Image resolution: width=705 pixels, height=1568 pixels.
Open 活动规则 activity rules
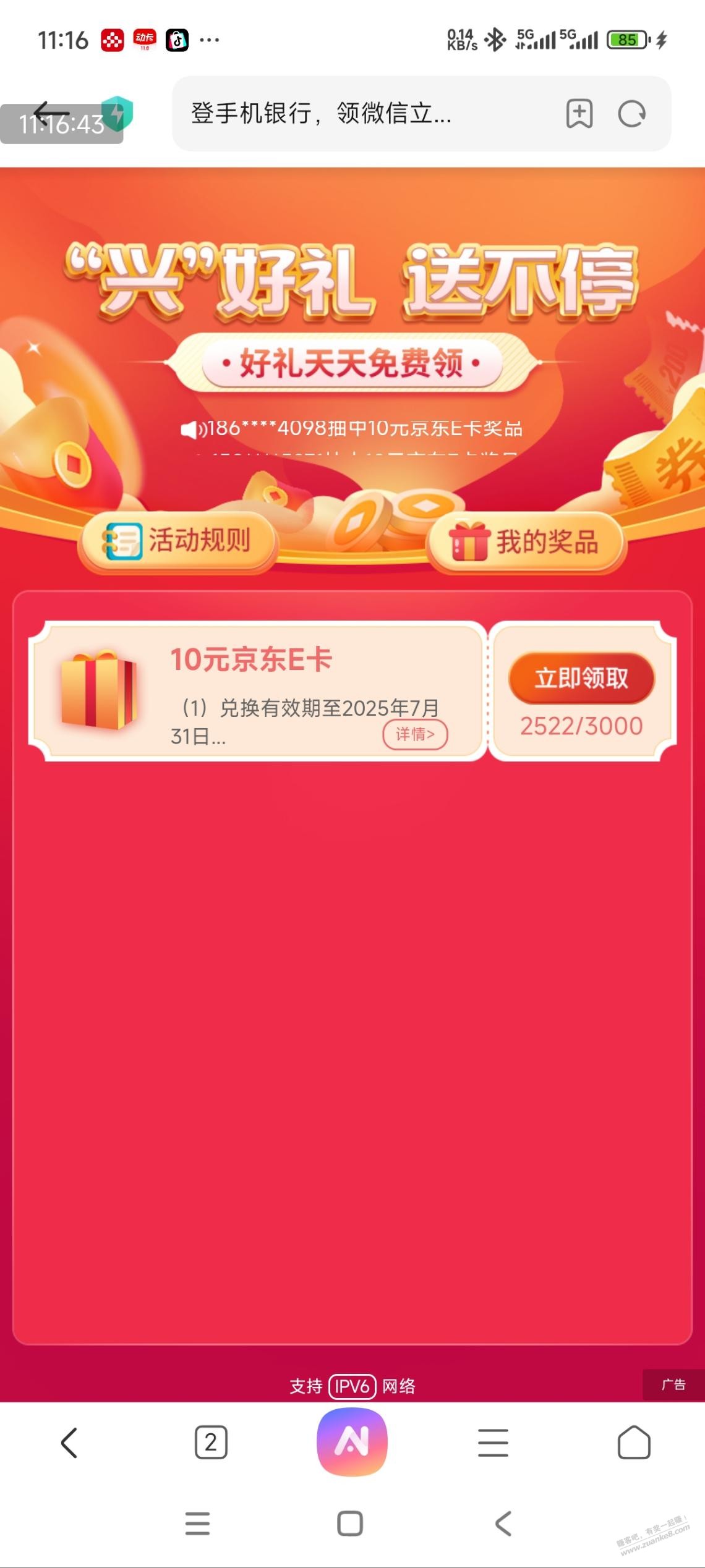(178, 541)
